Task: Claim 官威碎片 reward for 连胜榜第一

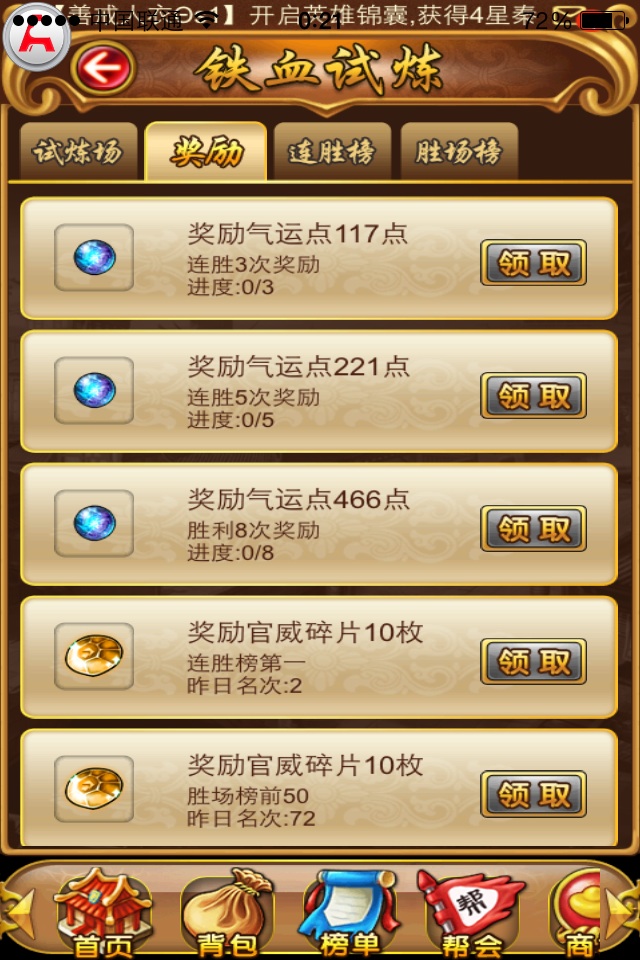Action: pyautogui.click(x=533, y=662)
